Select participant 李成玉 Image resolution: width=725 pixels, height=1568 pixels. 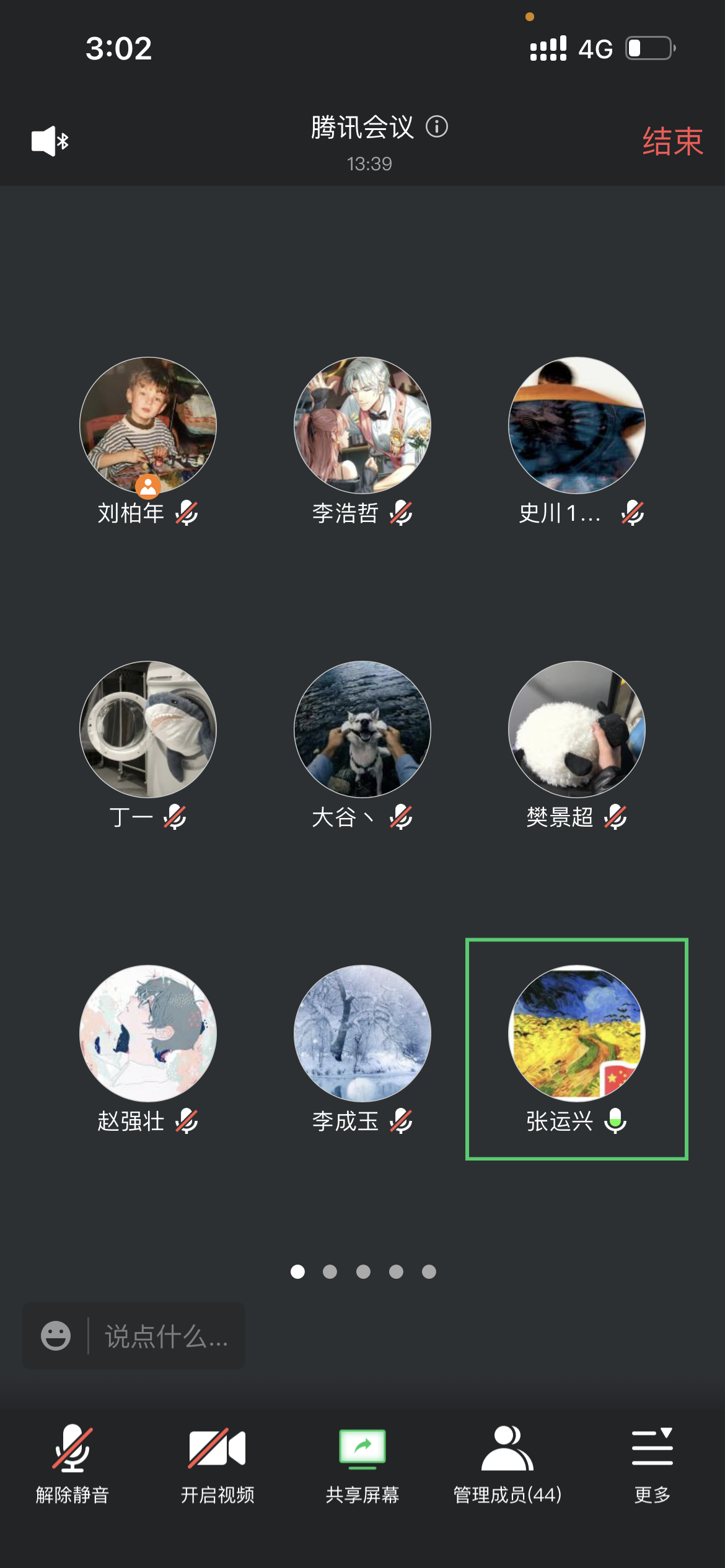pos(362,1034)
